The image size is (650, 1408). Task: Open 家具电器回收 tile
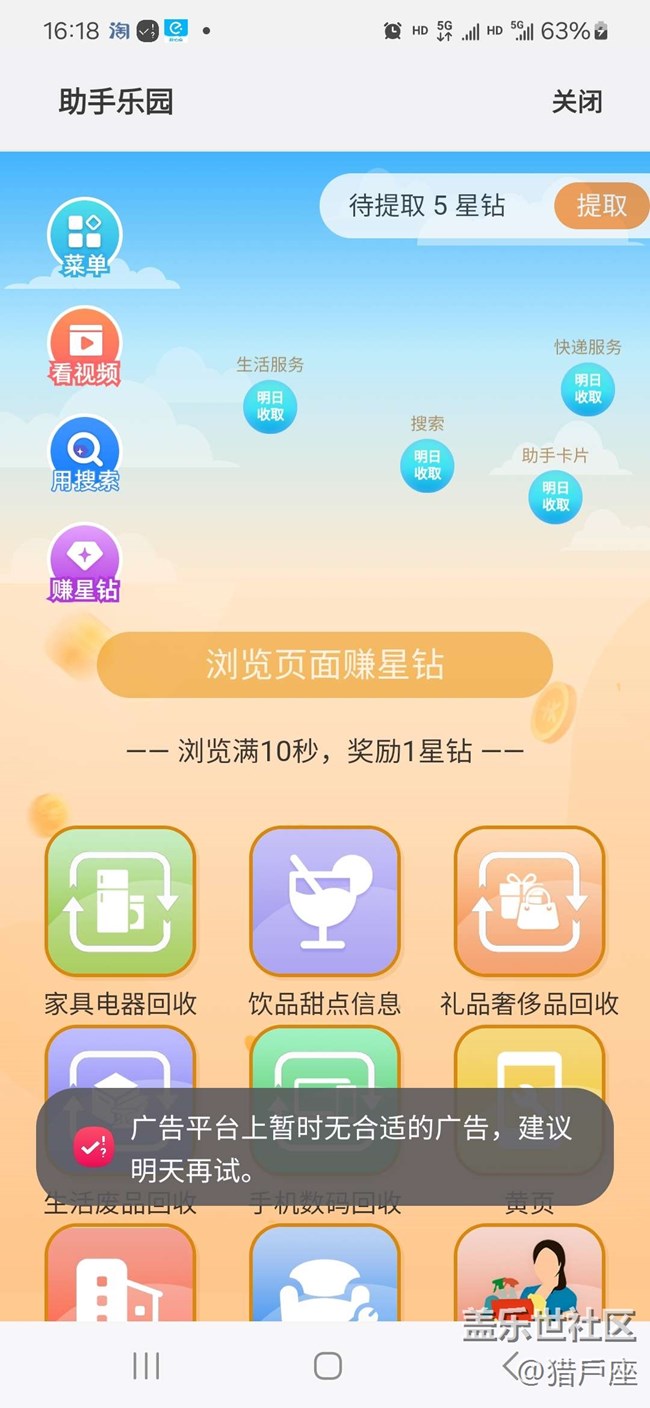120,902
